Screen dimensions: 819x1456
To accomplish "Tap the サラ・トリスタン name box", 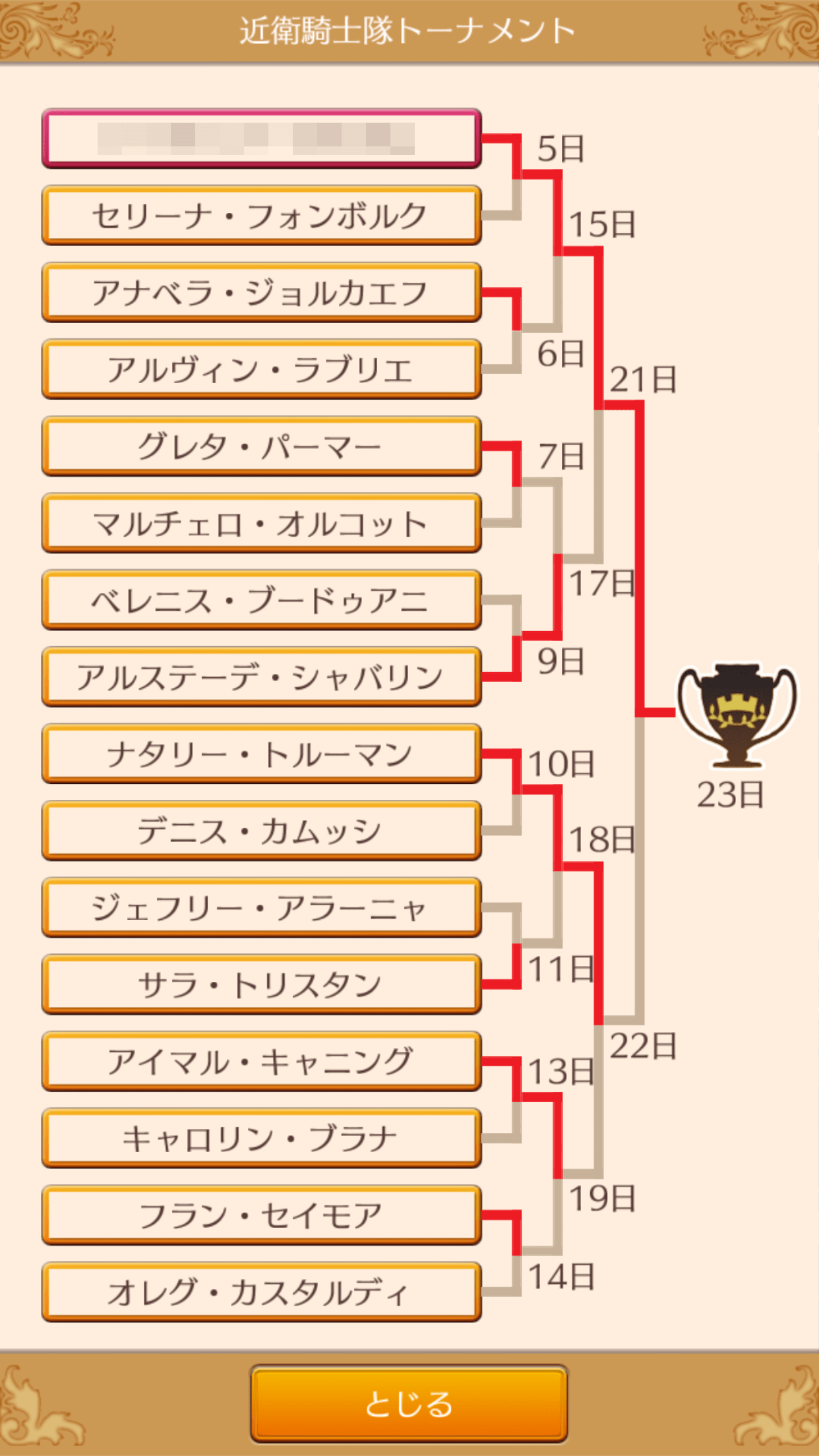I will click(261, 985).
